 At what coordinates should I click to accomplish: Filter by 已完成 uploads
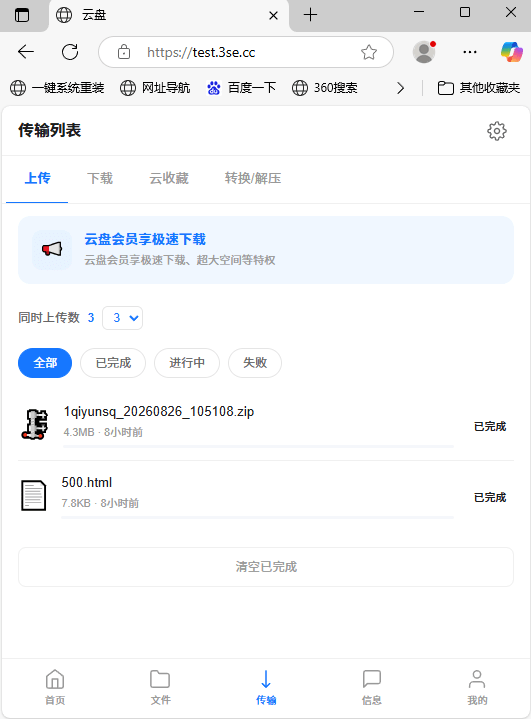pos(113,363)
